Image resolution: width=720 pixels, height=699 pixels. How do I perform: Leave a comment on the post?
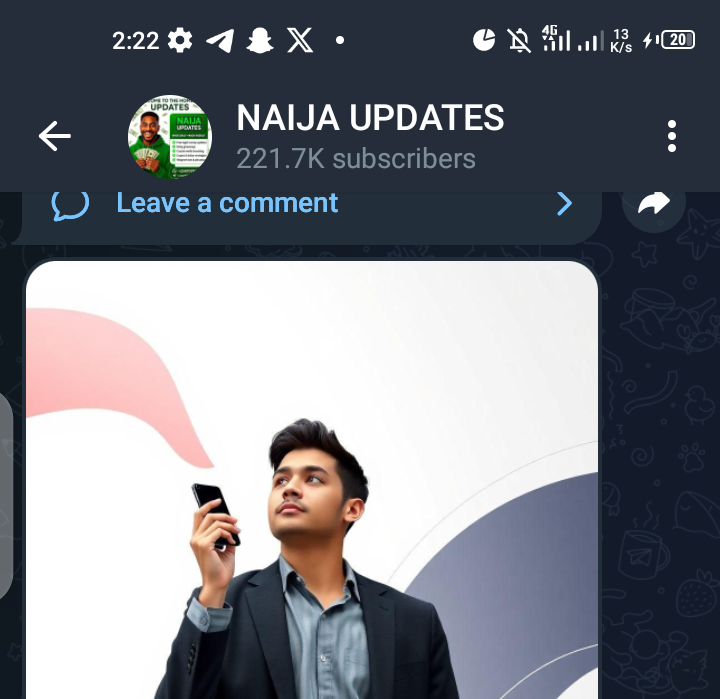pos(227,203)
